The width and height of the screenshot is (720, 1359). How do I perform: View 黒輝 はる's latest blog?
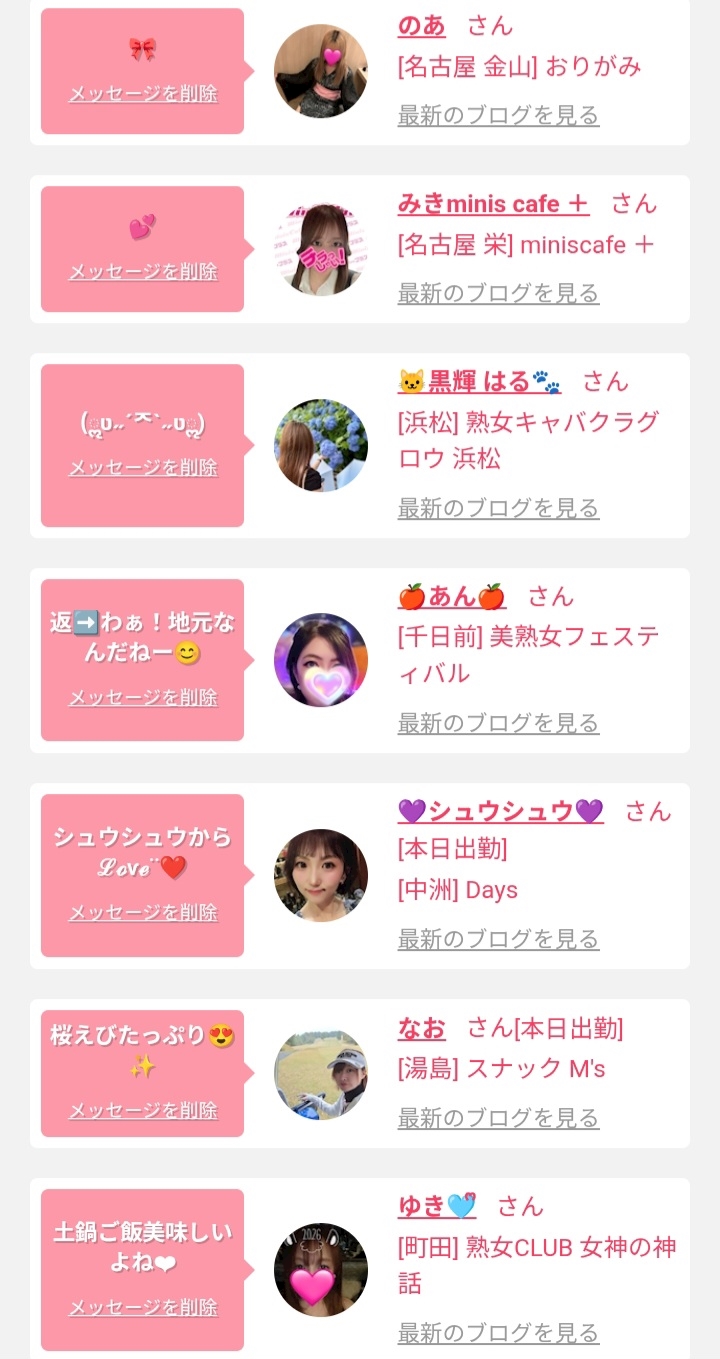(x=498, y=508)
